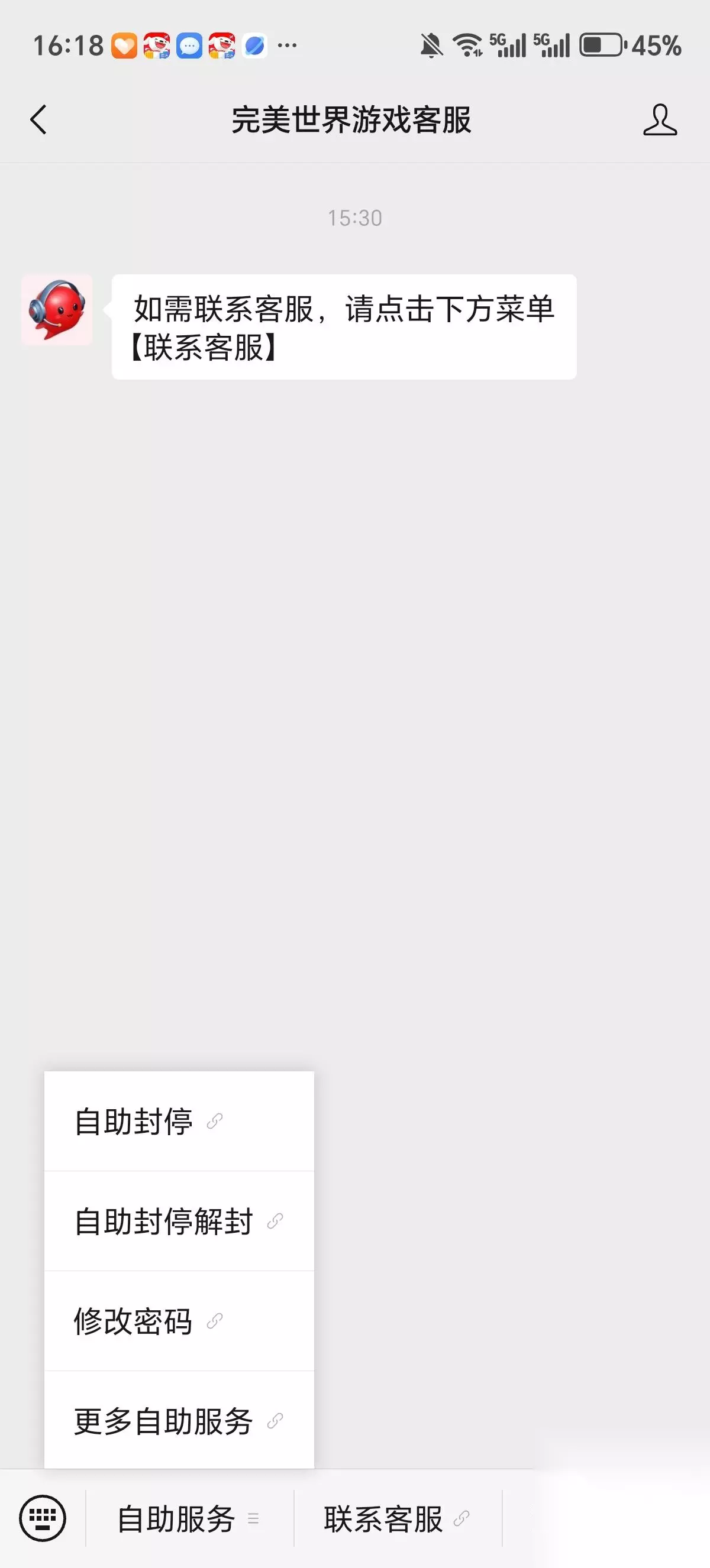Select 自助封停 from the popup menu

[179, 1121]
